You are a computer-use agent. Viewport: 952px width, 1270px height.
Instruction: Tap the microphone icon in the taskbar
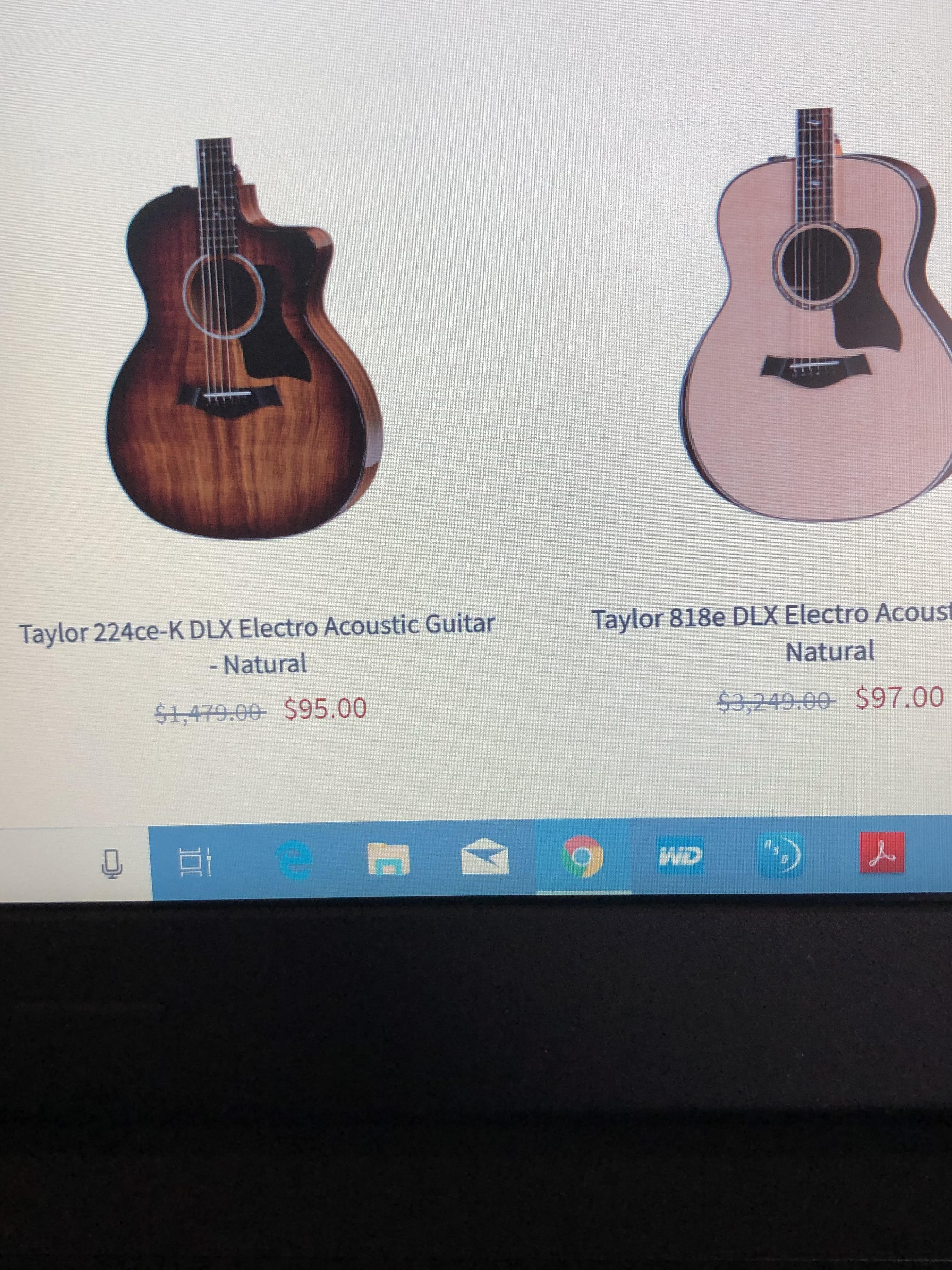tap(112, 863)
